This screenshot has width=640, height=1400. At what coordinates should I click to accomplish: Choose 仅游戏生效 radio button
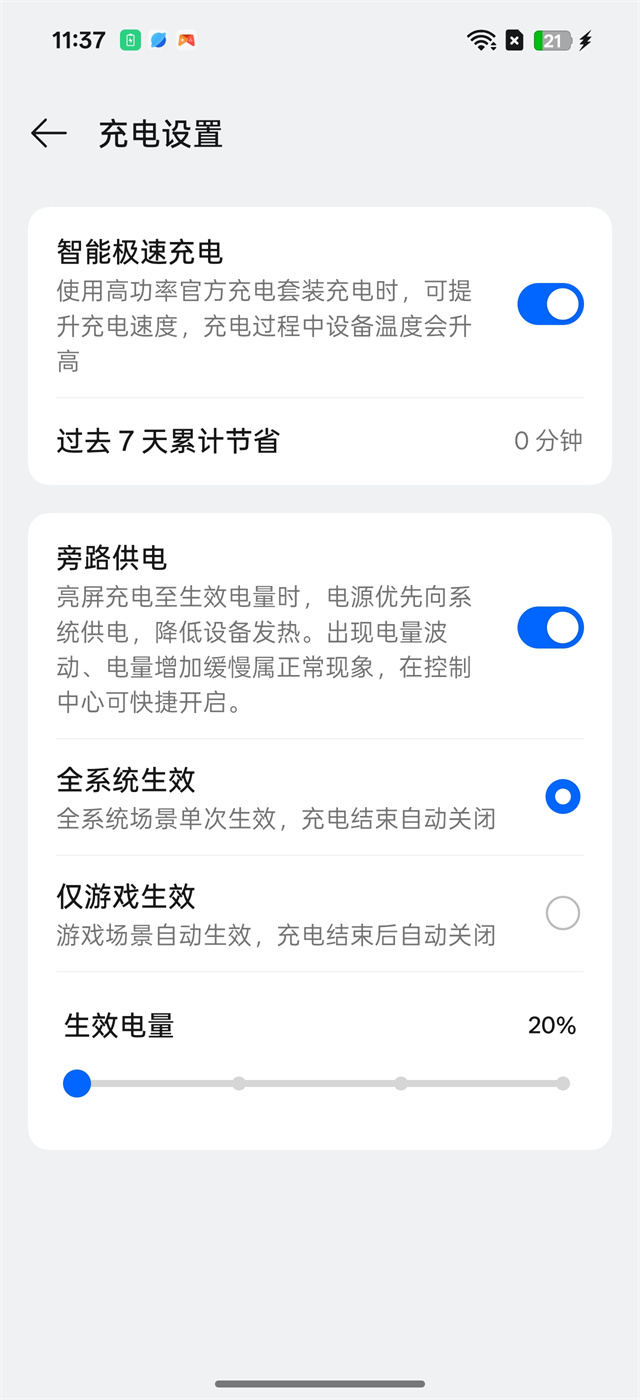click(x=562, y=913)
